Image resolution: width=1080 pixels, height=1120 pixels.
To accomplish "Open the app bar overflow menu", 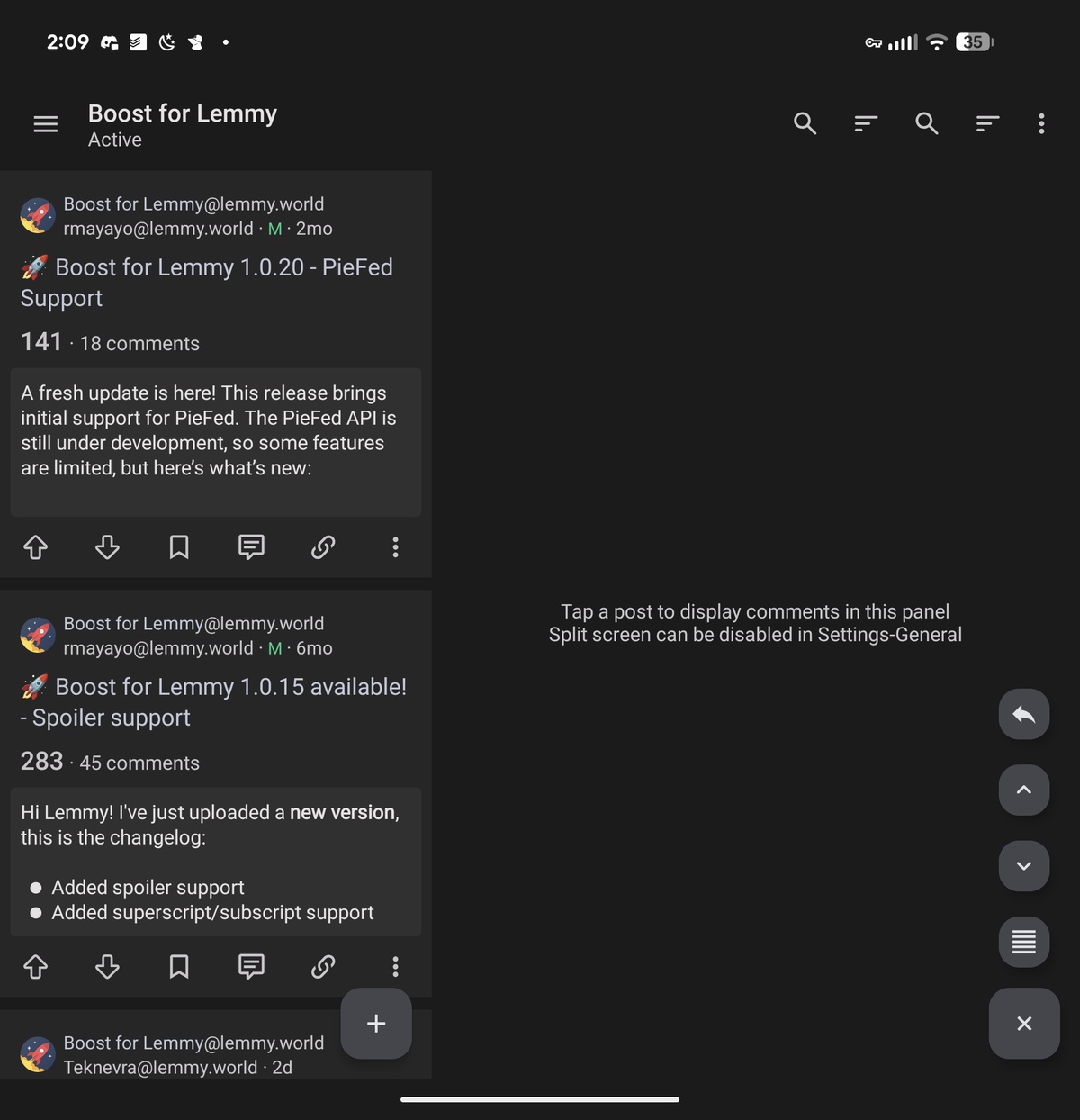I will tap(1041, 124).
